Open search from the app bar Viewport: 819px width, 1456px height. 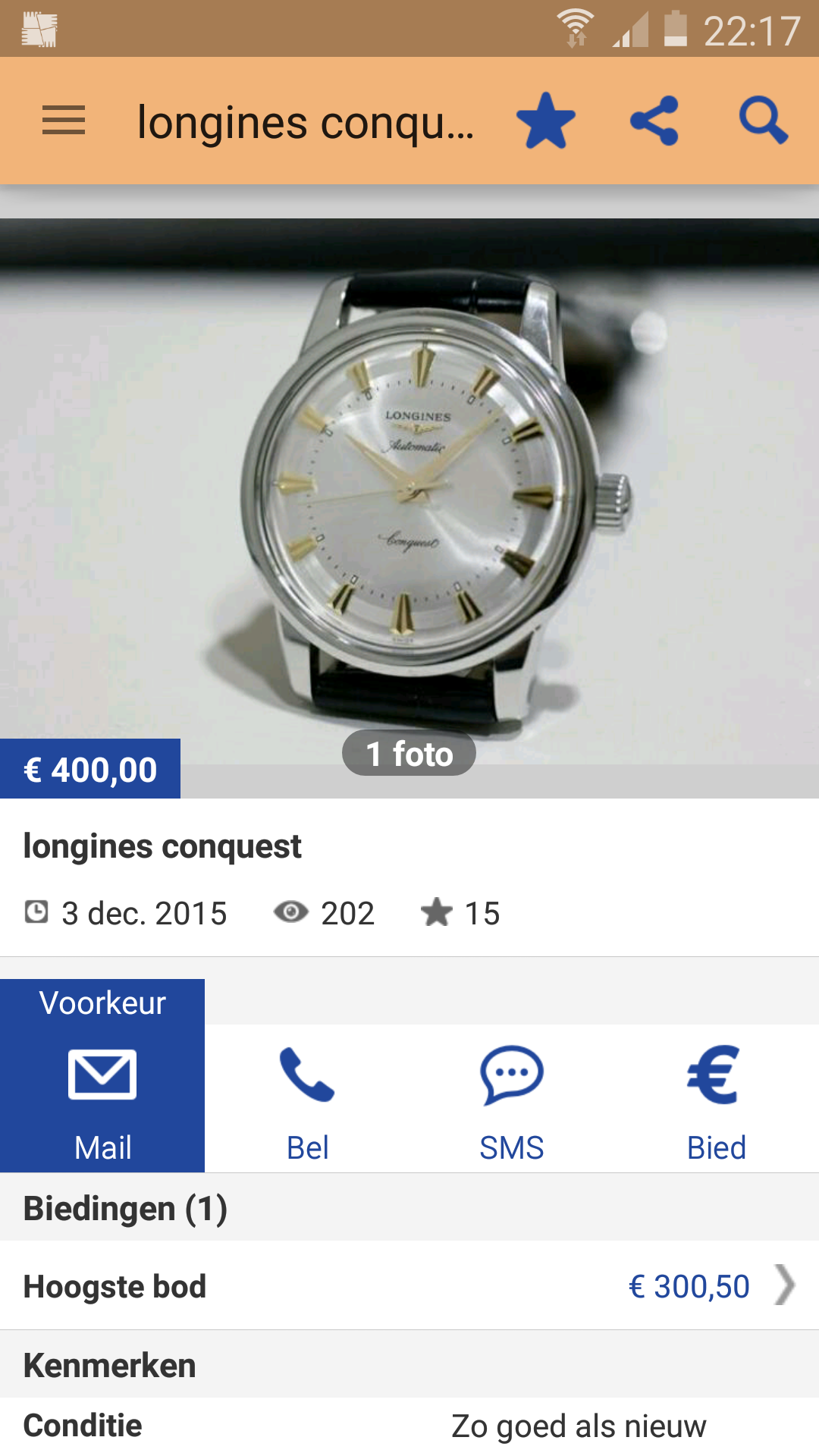pos(763,121)
